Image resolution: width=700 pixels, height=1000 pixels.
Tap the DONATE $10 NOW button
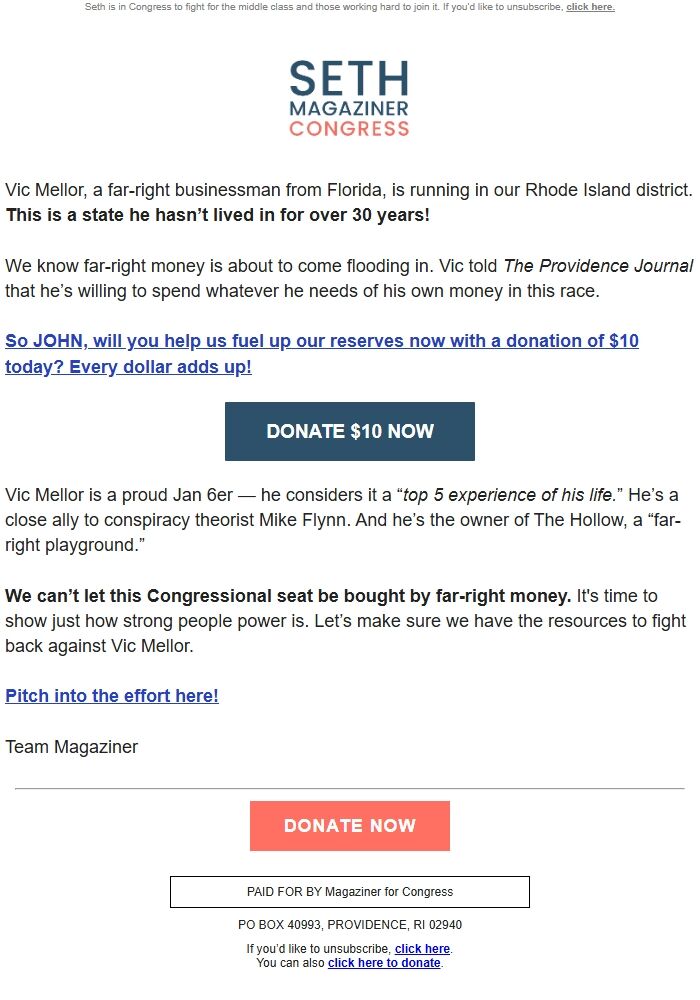tap(350, 432)
